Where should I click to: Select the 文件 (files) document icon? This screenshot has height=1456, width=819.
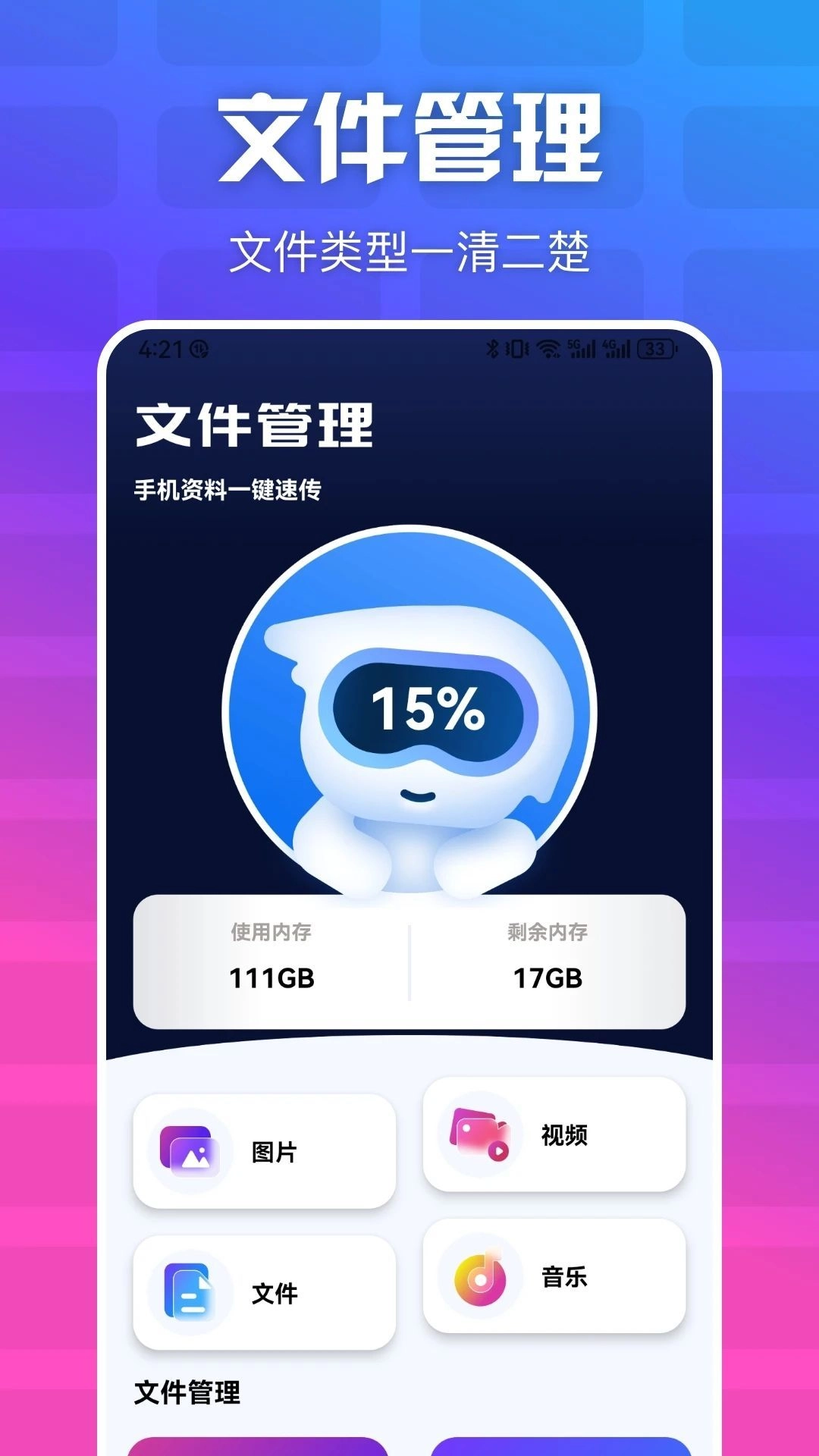point(188,1289)
